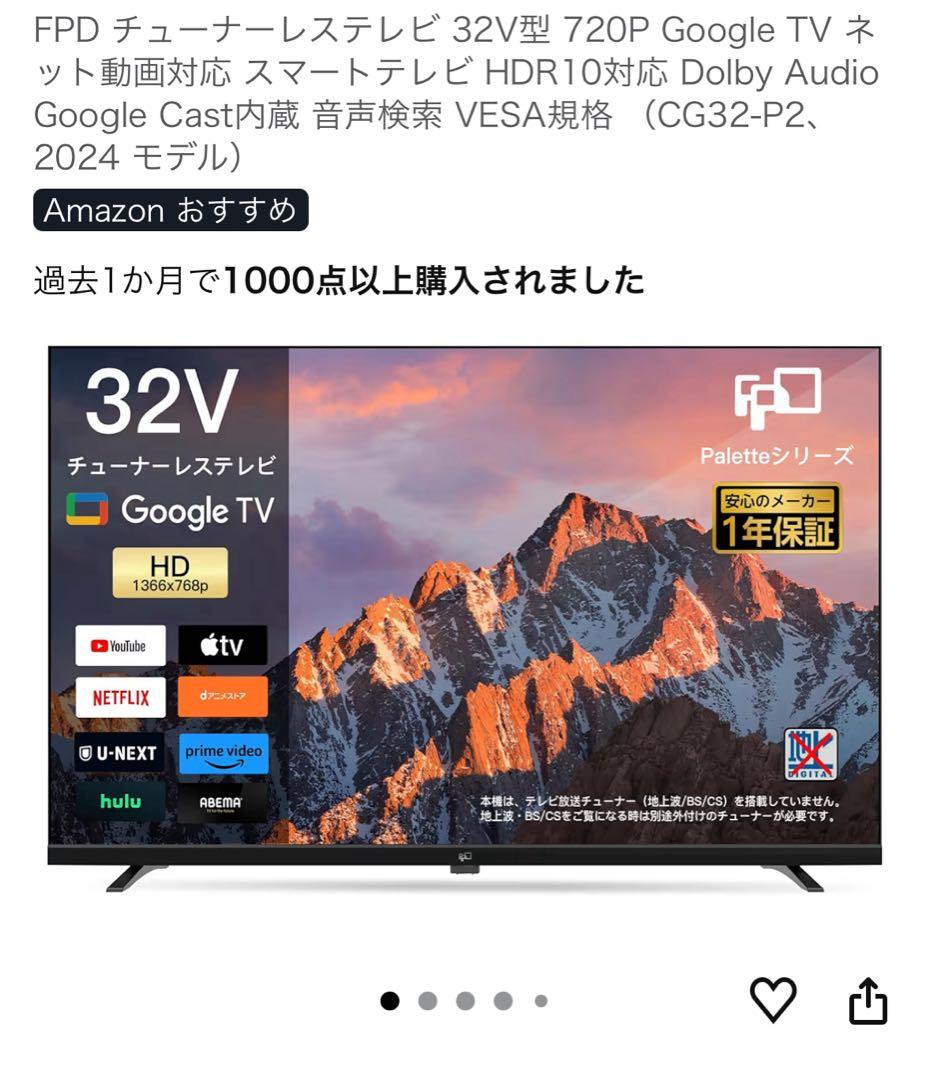Add this TV to the wishlist heart
The height and width of the screenshot is (1080, 931).
click(773, 1000)
